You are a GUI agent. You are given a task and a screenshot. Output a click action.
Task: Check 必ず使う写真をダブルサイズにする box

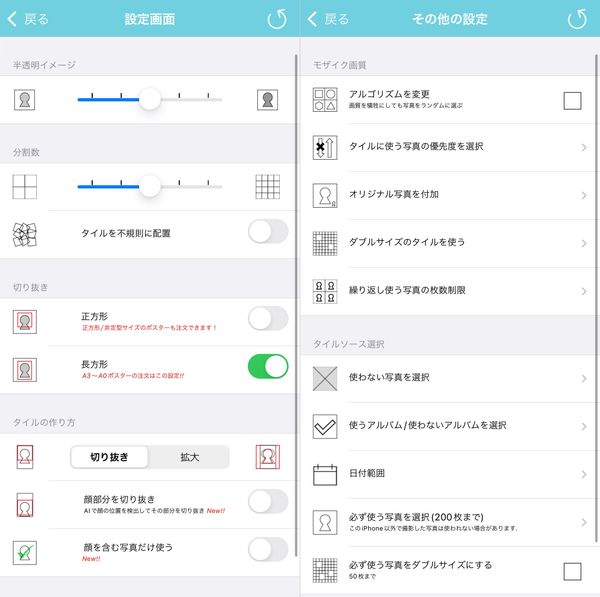572,571
